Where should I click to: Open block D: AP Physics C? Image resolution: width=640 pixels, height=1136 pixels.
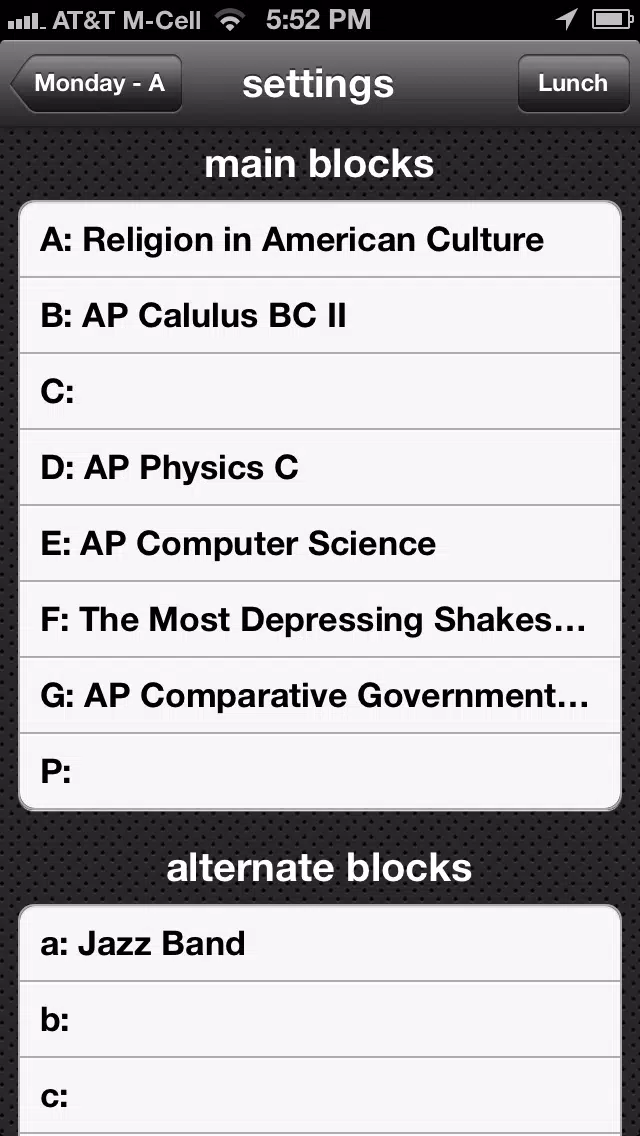tap(320, 468)
